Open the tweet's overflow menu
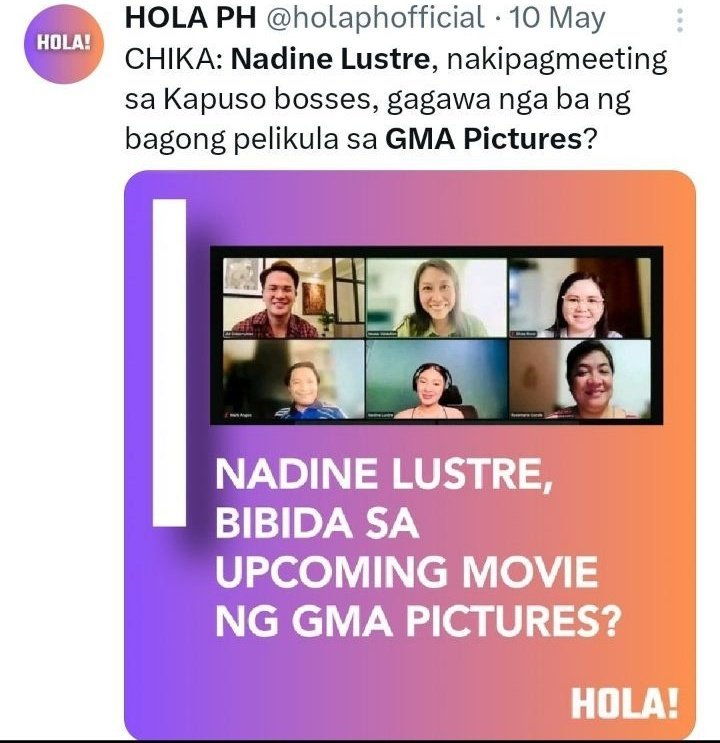This screenshot has width=720, height=743. click(681, 22)
